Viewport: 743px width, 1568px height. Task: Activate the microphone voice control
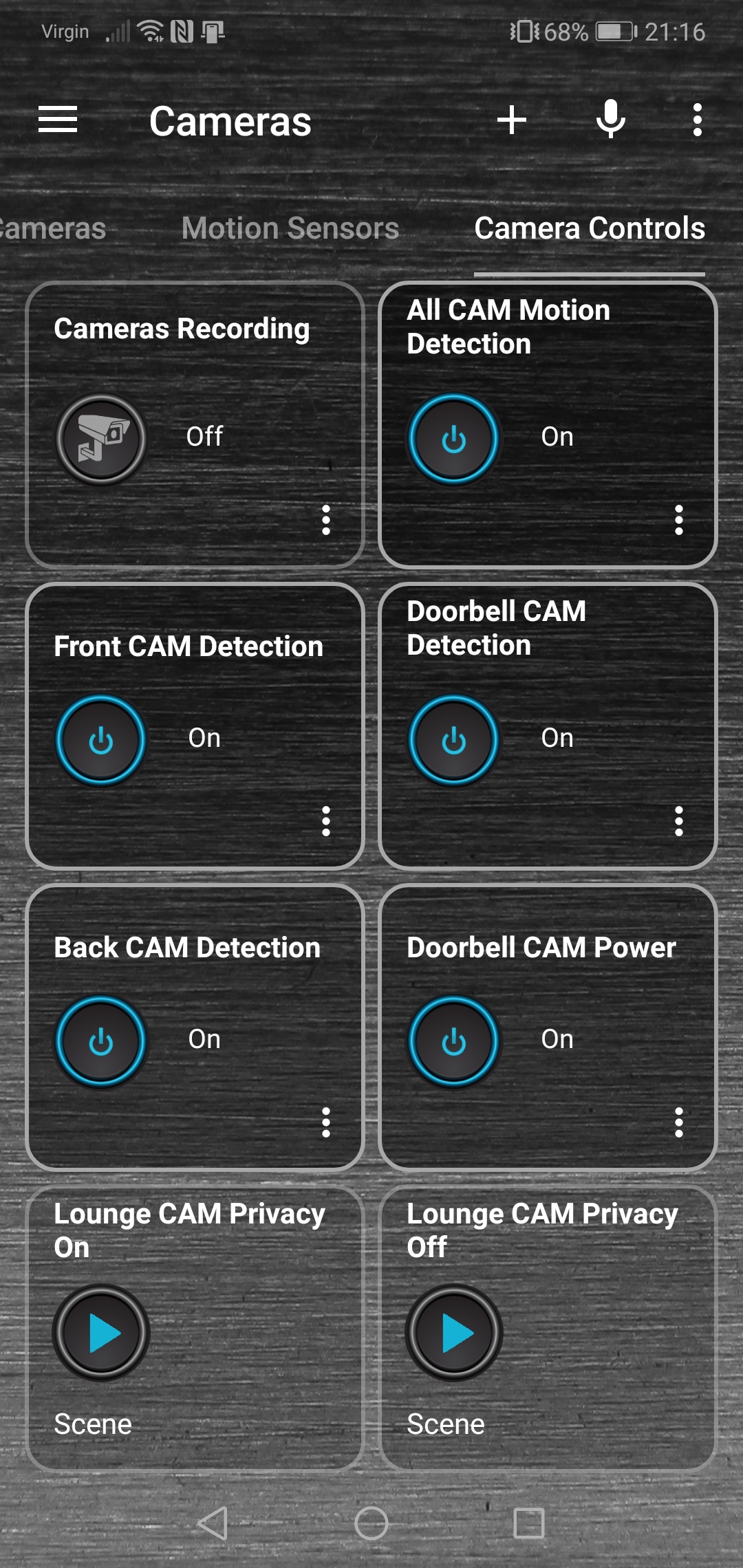pos(611,119)
